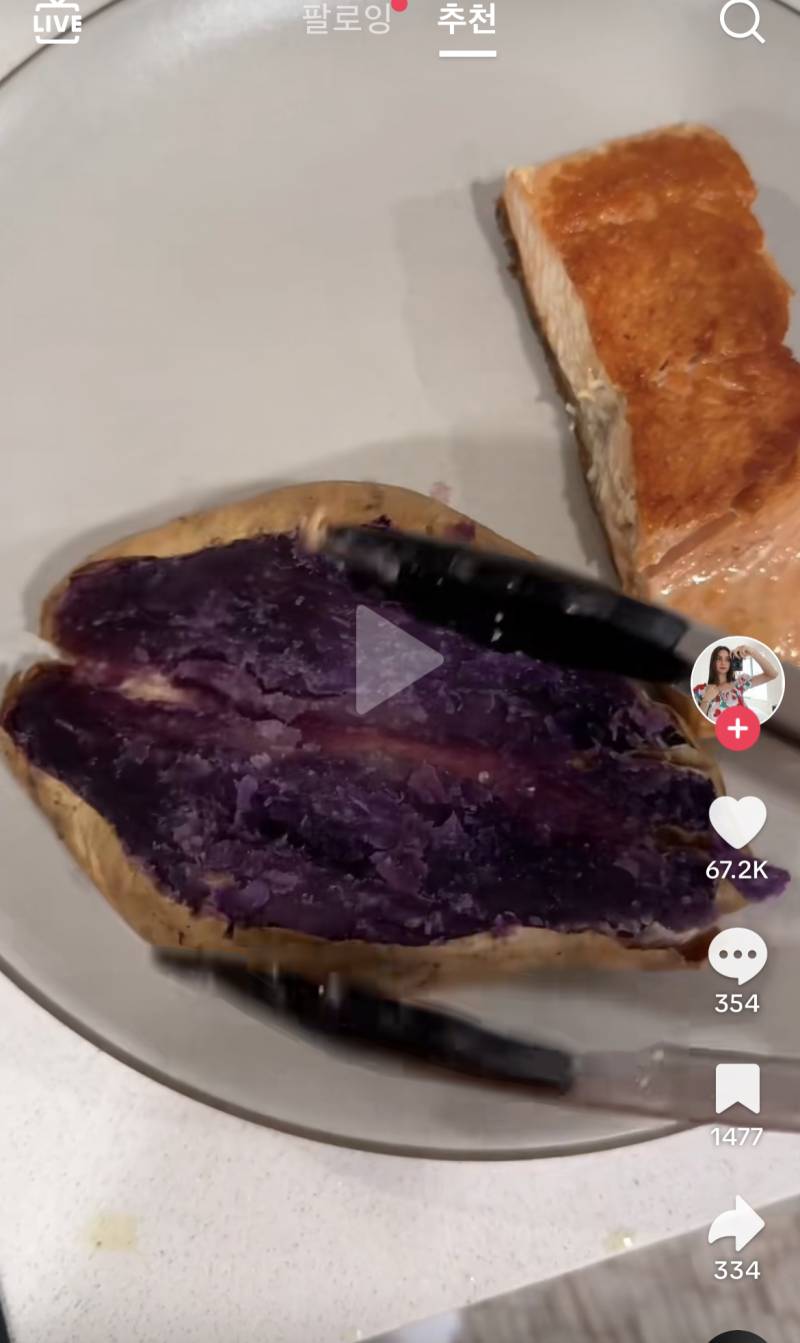Like this video with the heart
This screenshot has width=800, height=1343.
click(737, 822)
